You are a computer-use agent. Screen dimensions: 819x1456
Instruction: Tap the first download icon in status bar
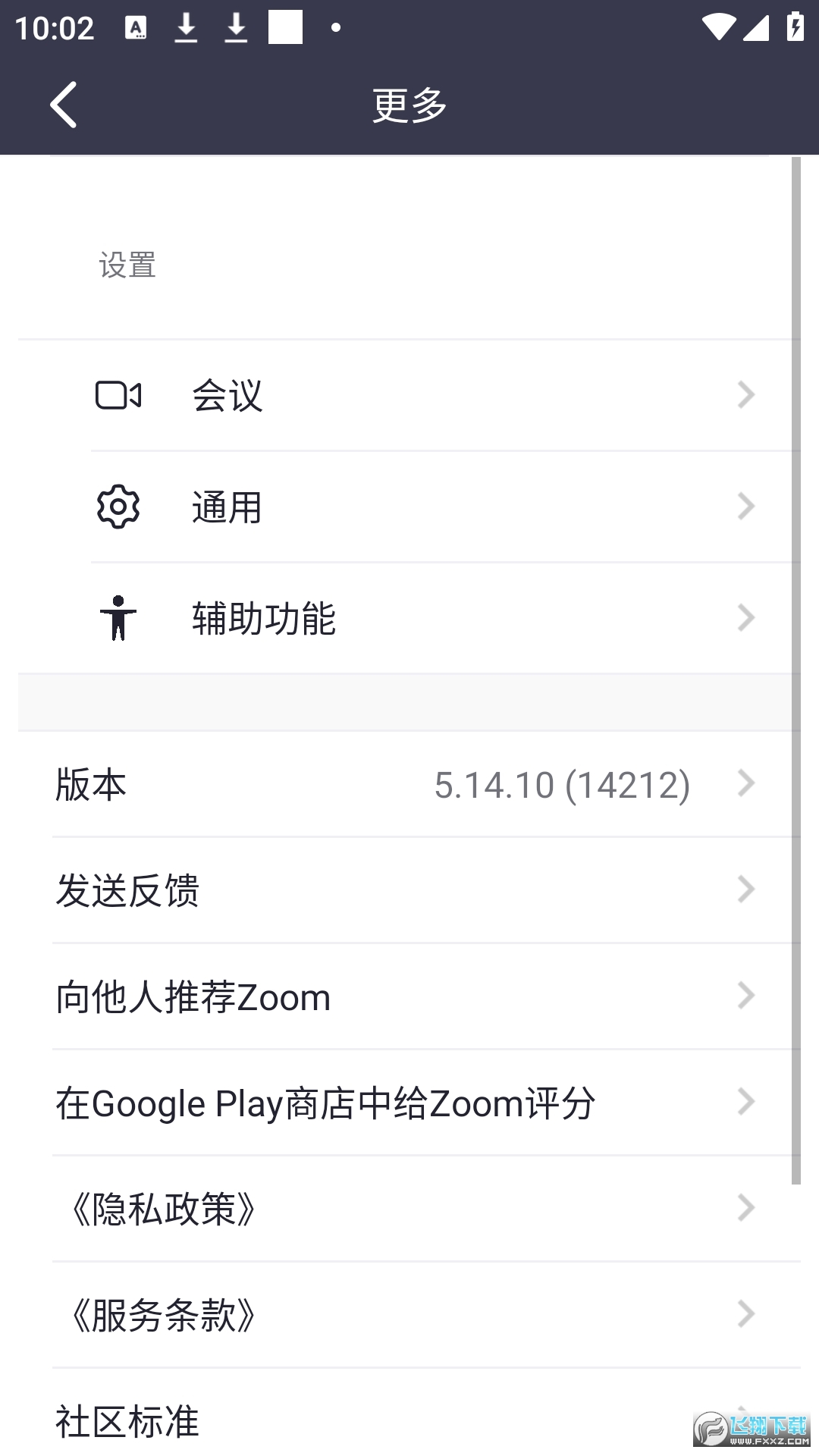[x=187, y=27]
